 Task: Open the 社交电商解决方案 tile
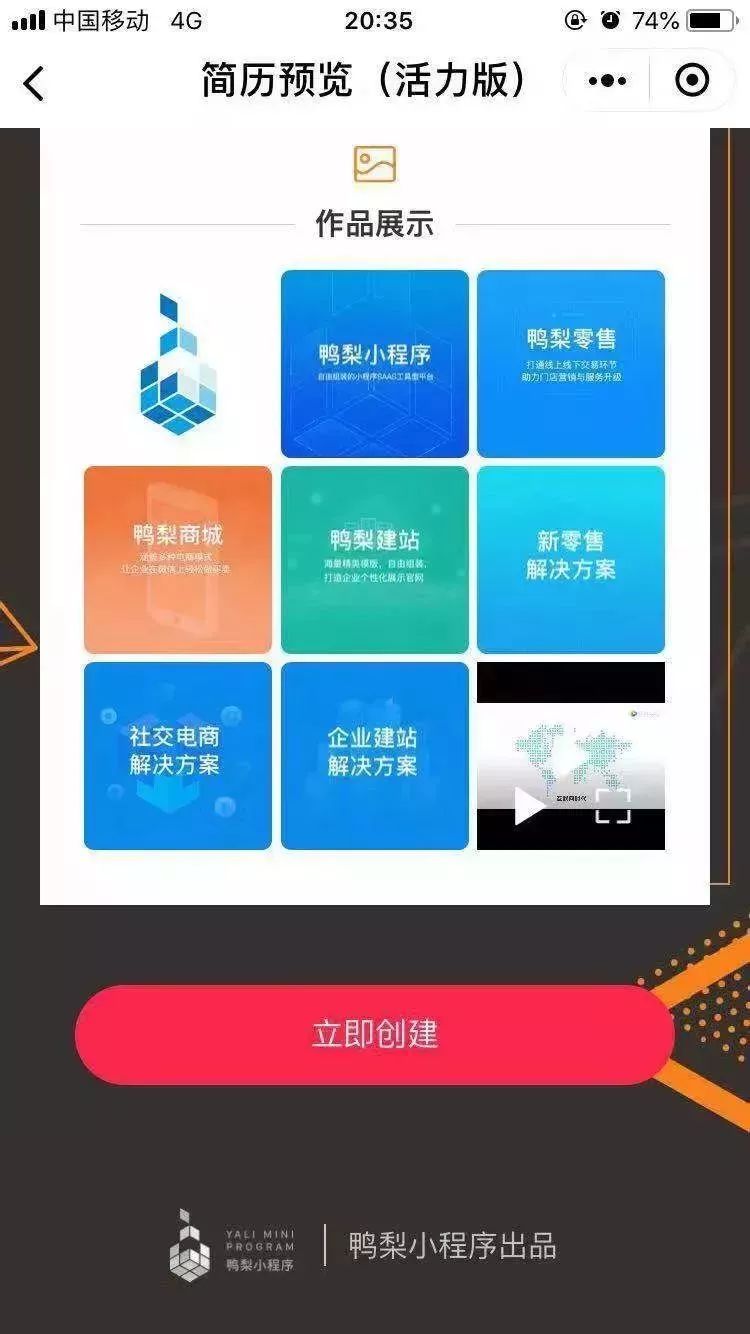point(178,756)
